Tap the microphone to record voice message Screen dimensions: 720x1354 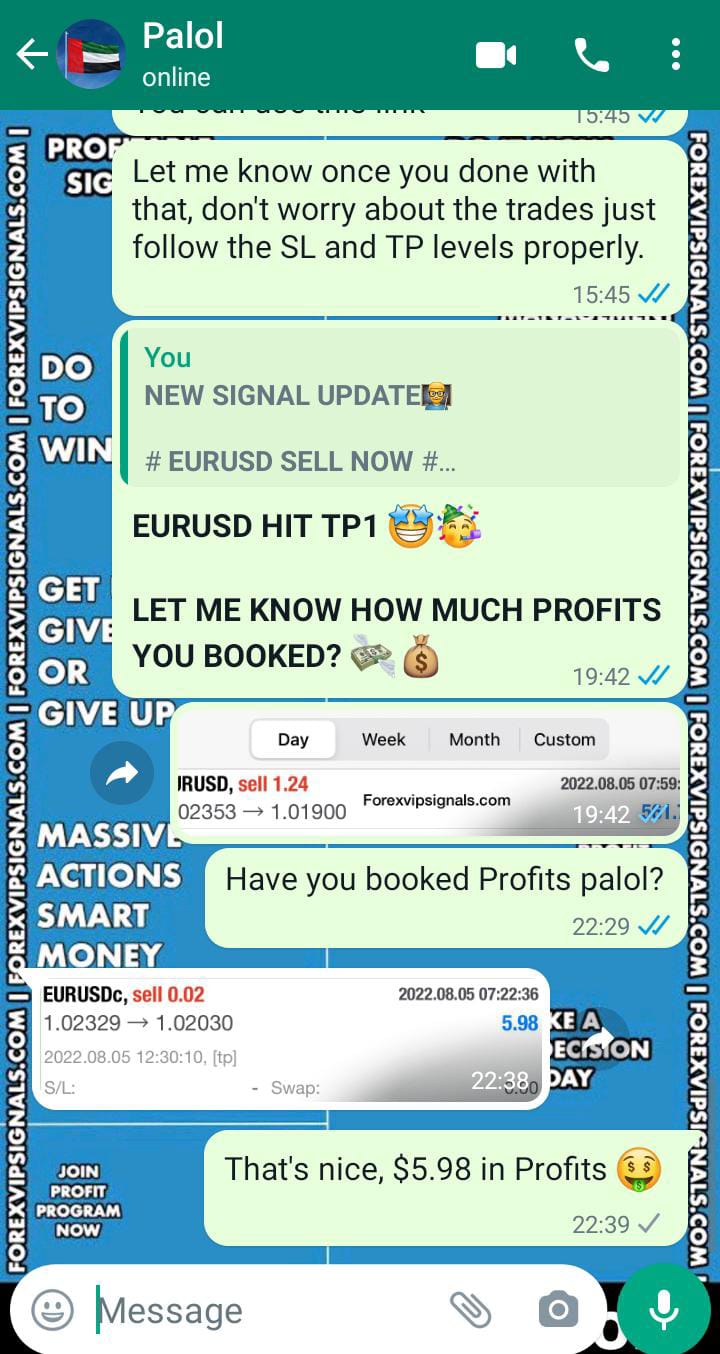(x=664, y=1309)
